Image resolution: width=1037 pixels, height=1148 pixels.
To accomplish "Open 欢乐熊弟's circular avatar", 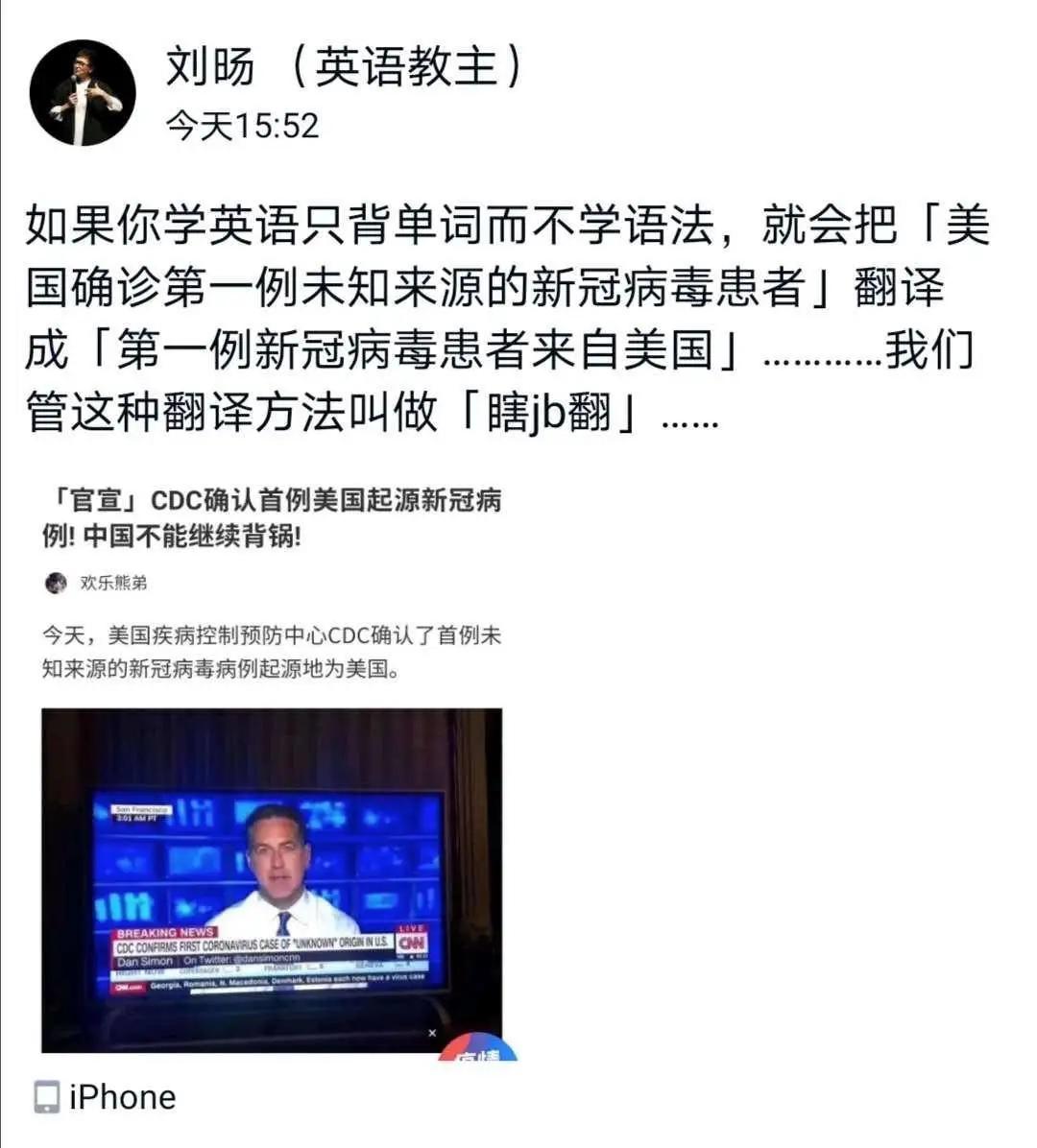I will pos(58,583).
